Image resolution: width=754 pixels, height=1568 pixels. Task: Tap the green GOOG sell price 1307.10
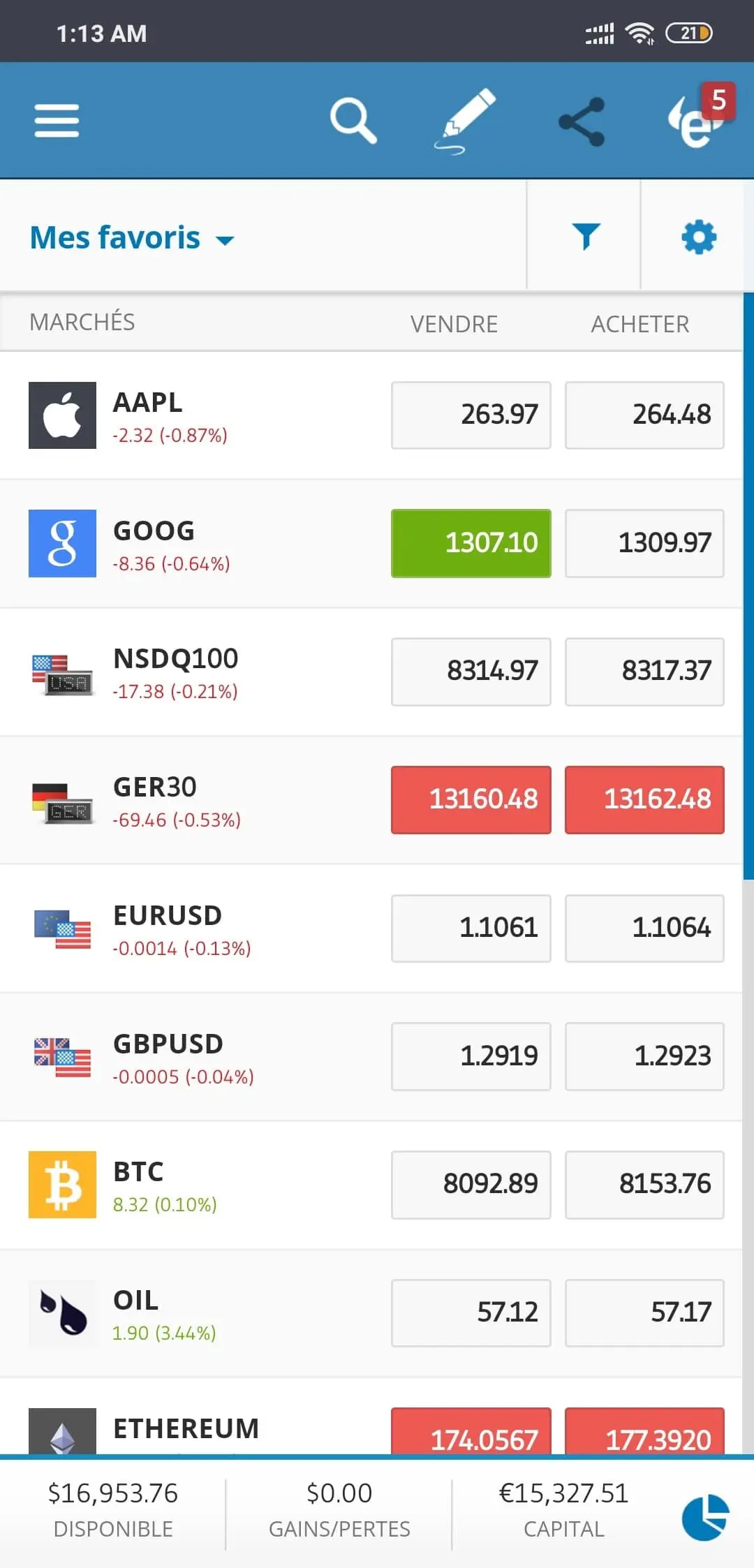471,543
